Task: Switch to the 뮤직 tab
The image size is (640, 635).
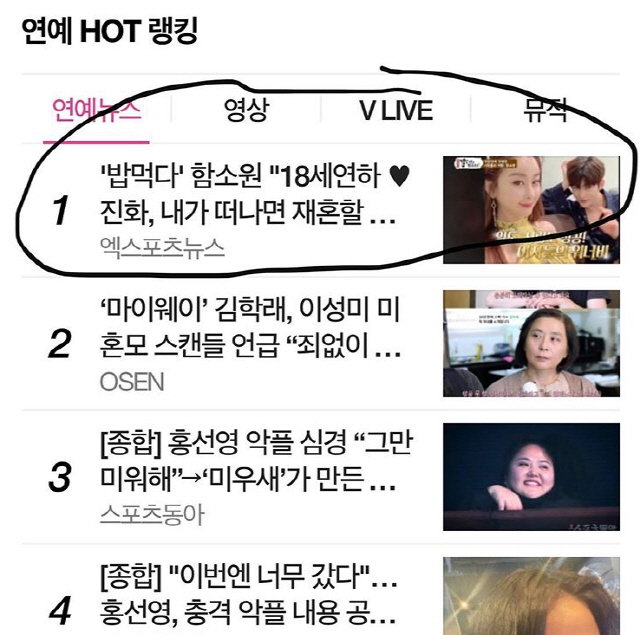Action: 545,108
